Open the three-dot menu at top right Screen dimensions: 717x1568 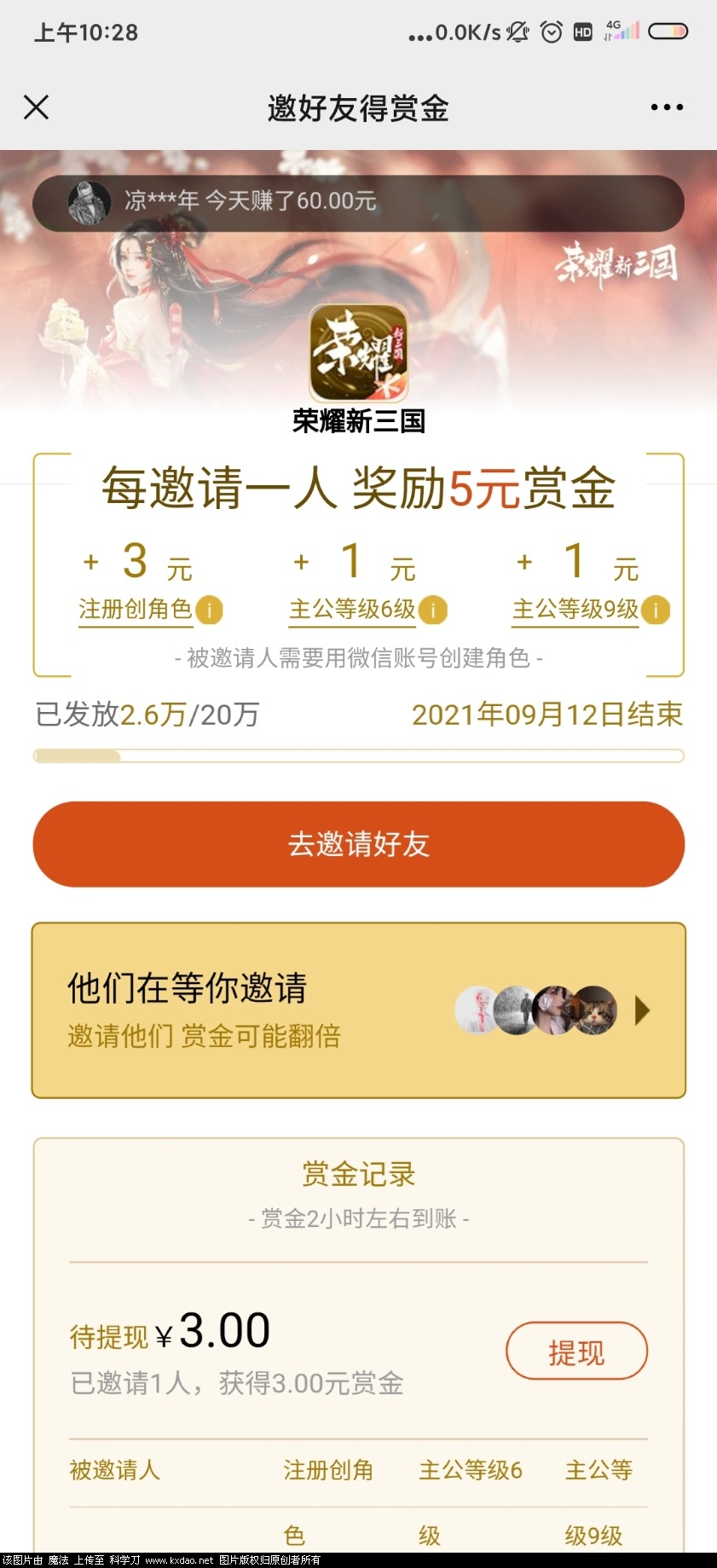[x=666, y=107]
